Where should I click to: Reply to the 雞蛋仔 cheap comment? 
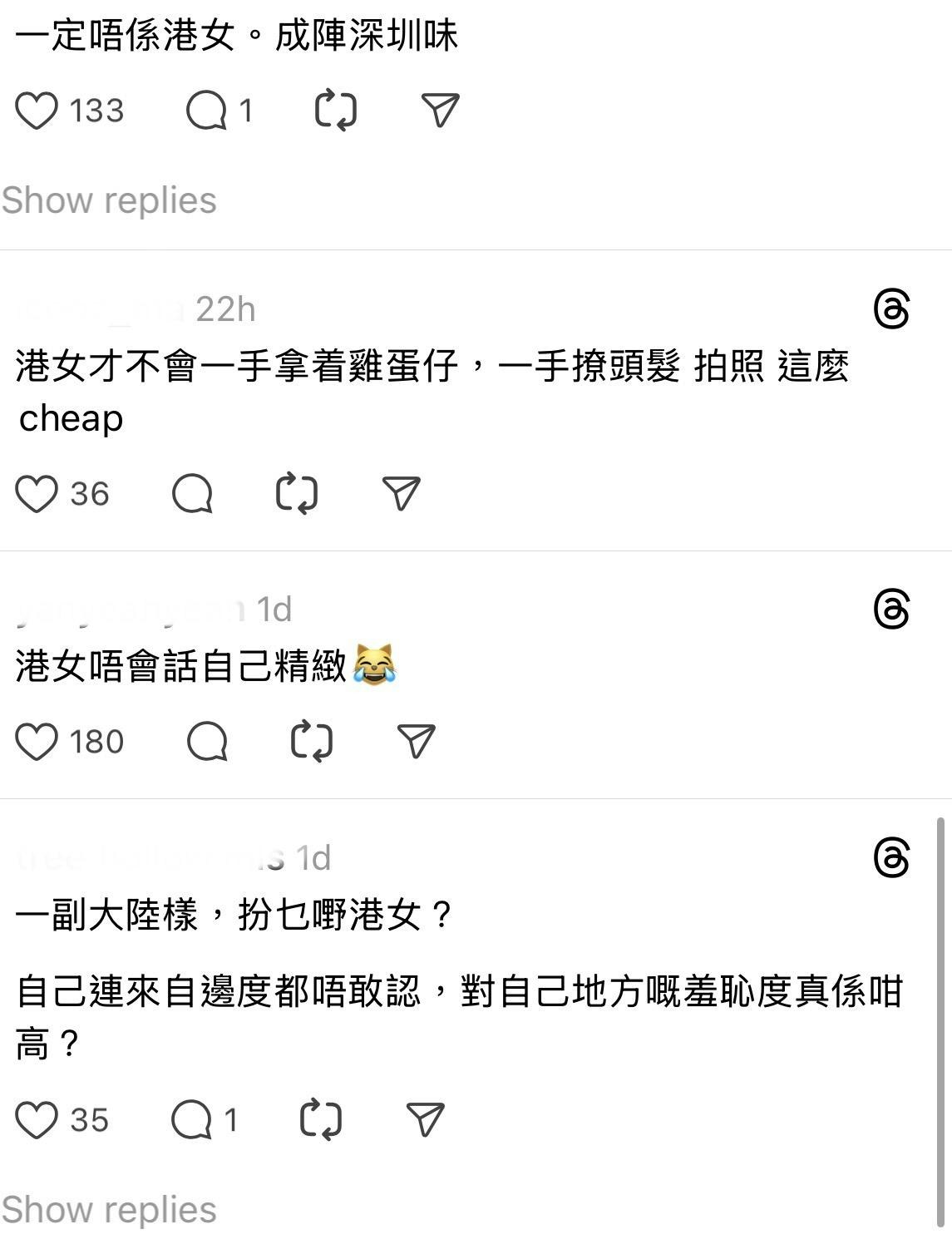click(x=192, y=494)
